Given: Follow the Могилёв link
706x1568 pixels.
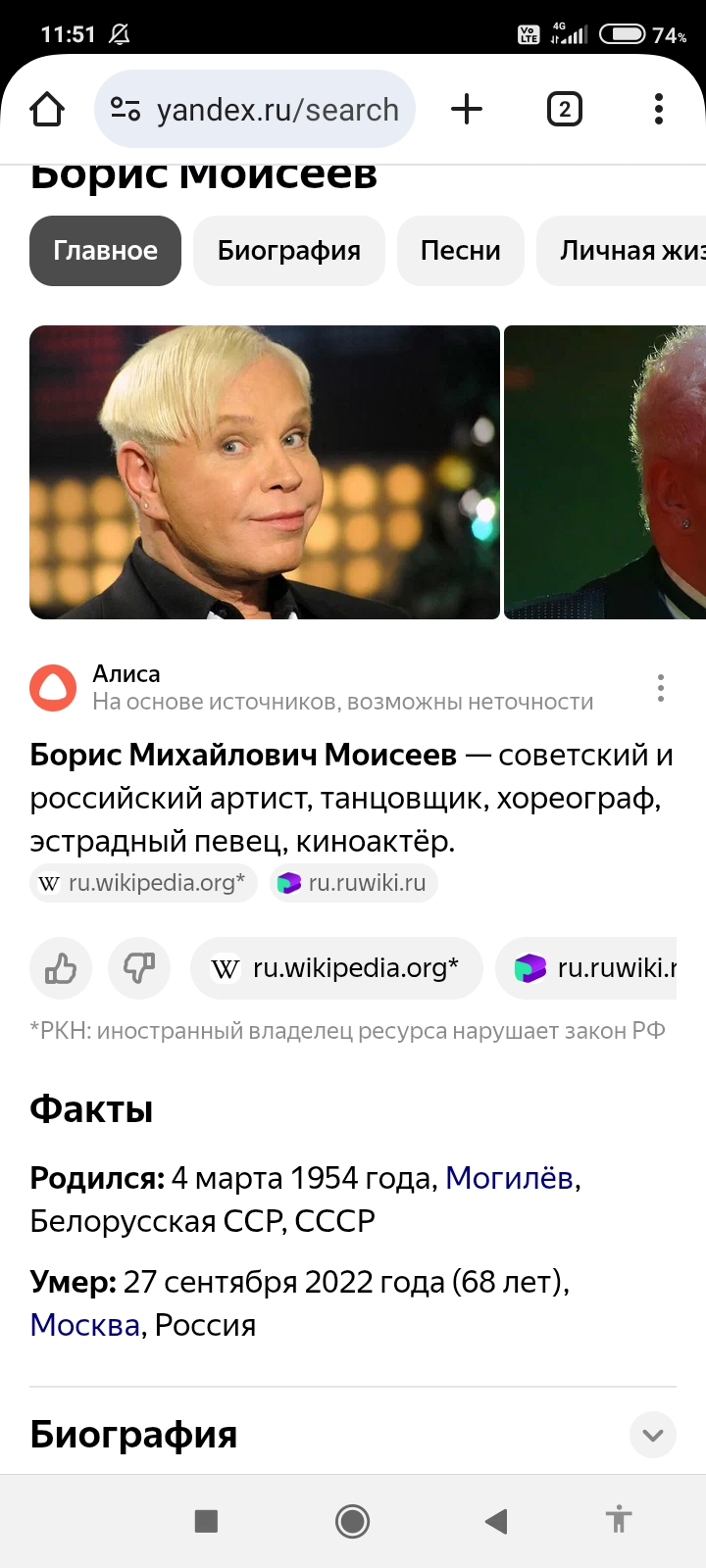Looking at the screenshot, I should click(509, 1178).
